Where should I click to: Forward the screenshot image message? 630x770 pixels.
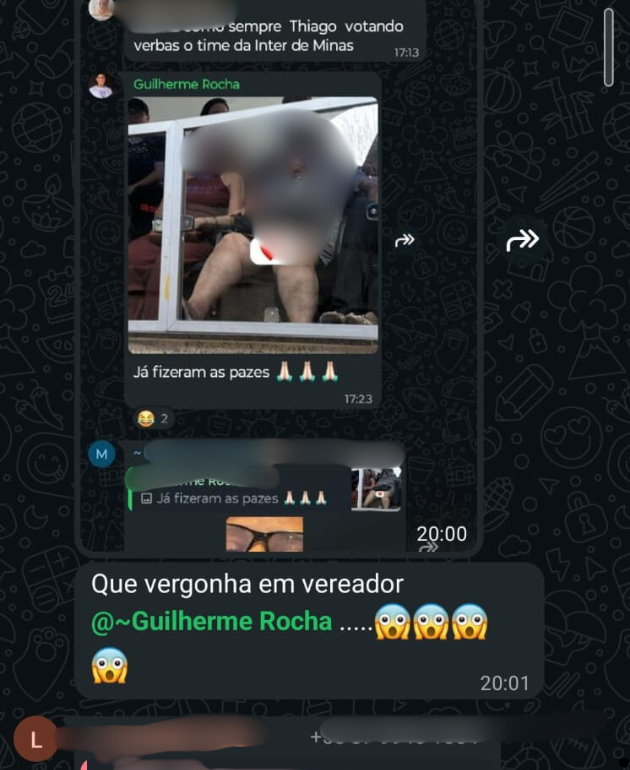point(522,239)
